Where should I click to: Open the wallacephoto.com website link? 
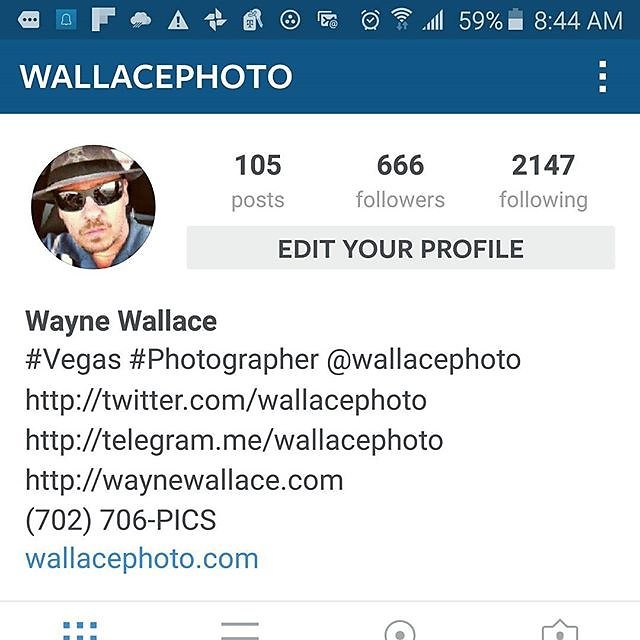142,558
